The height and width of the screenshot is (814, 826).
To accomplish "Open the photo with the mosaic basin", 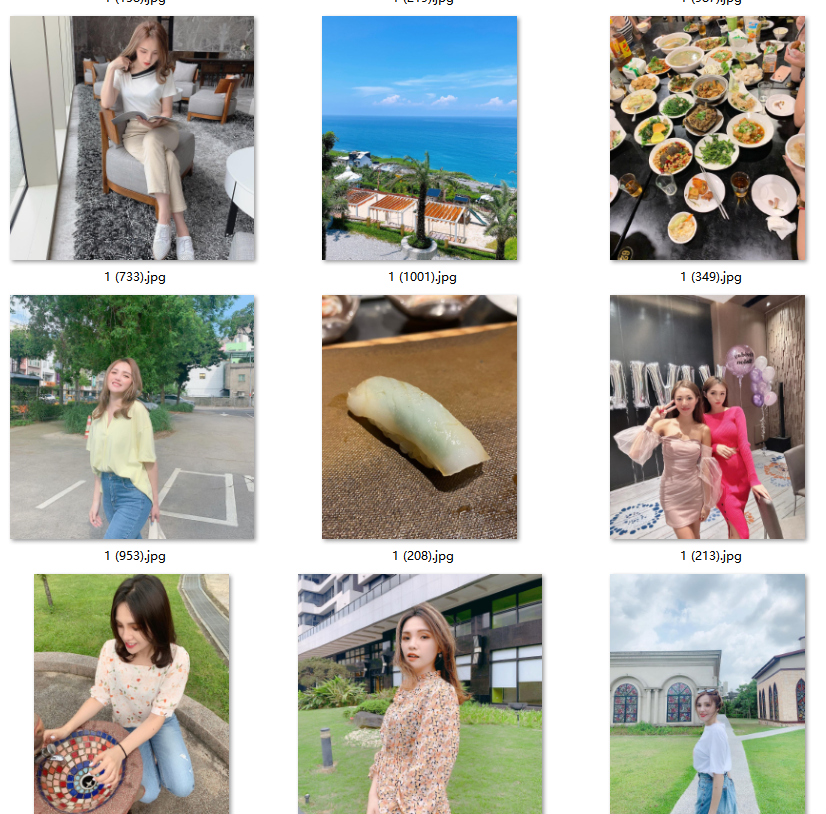I will [132, 693].
